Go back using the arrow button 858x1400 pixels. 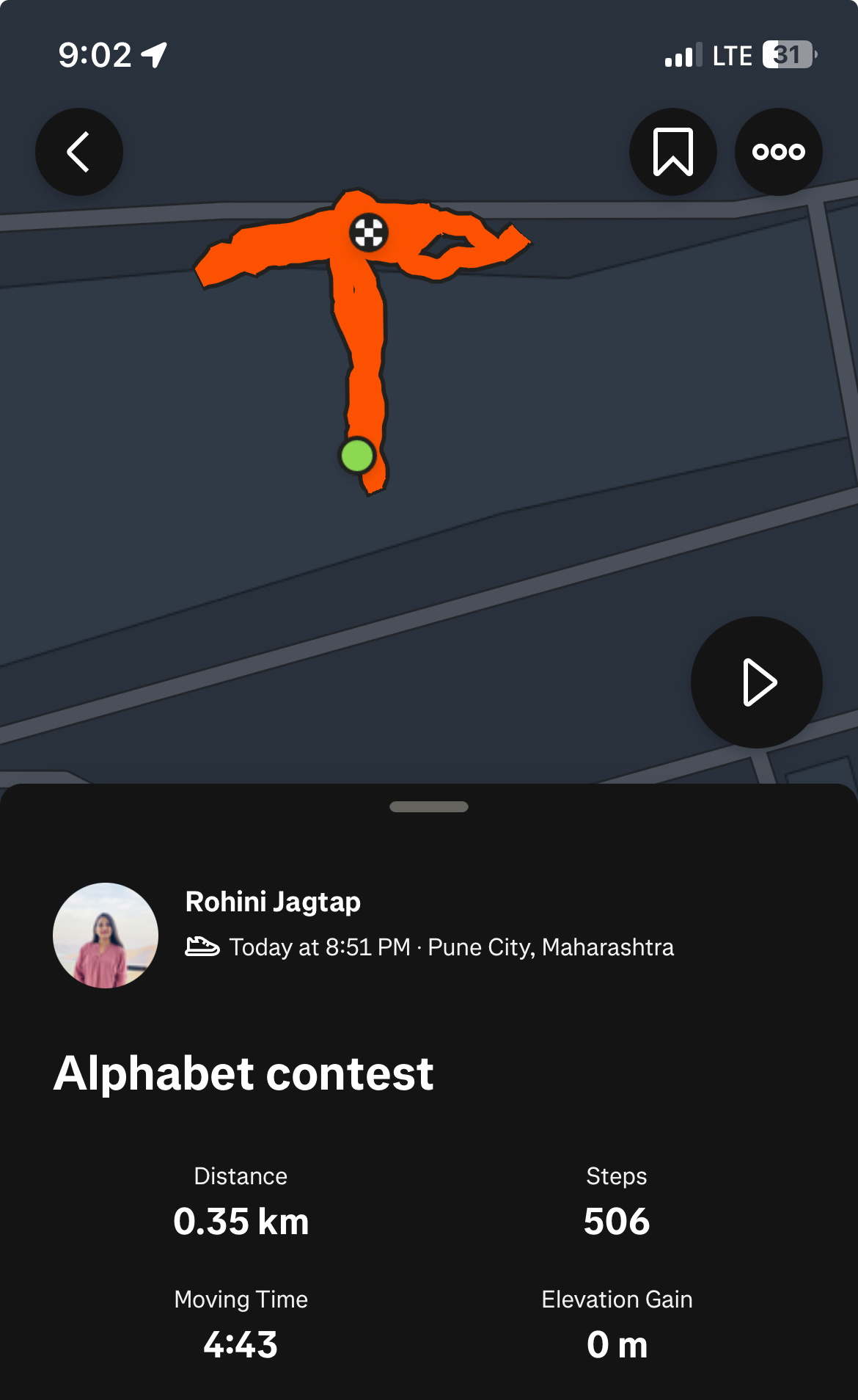point(79,152)
